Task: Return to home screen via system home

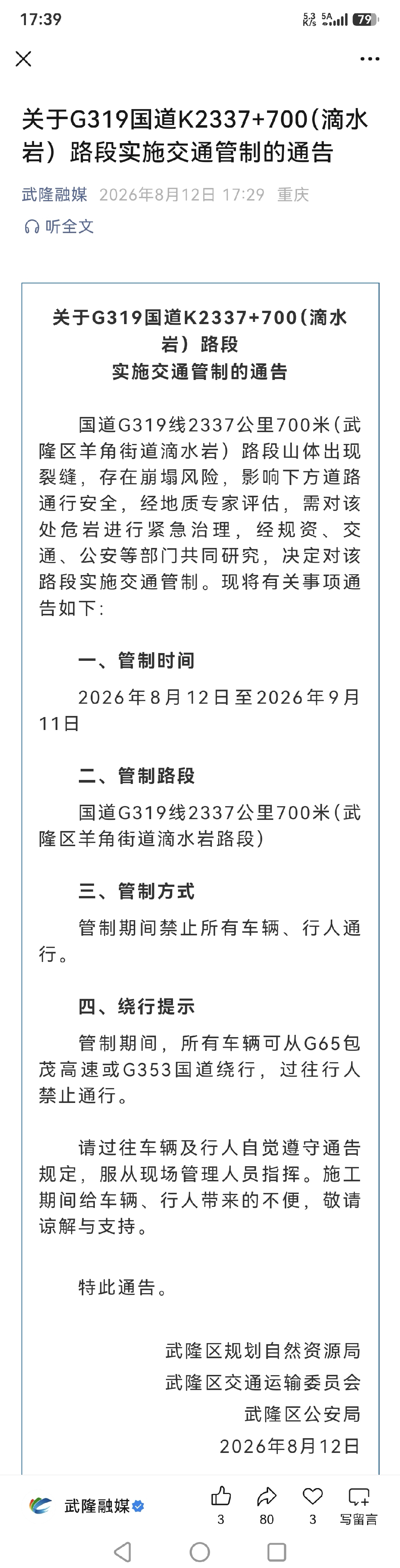Action: (x=200, y=1552)
